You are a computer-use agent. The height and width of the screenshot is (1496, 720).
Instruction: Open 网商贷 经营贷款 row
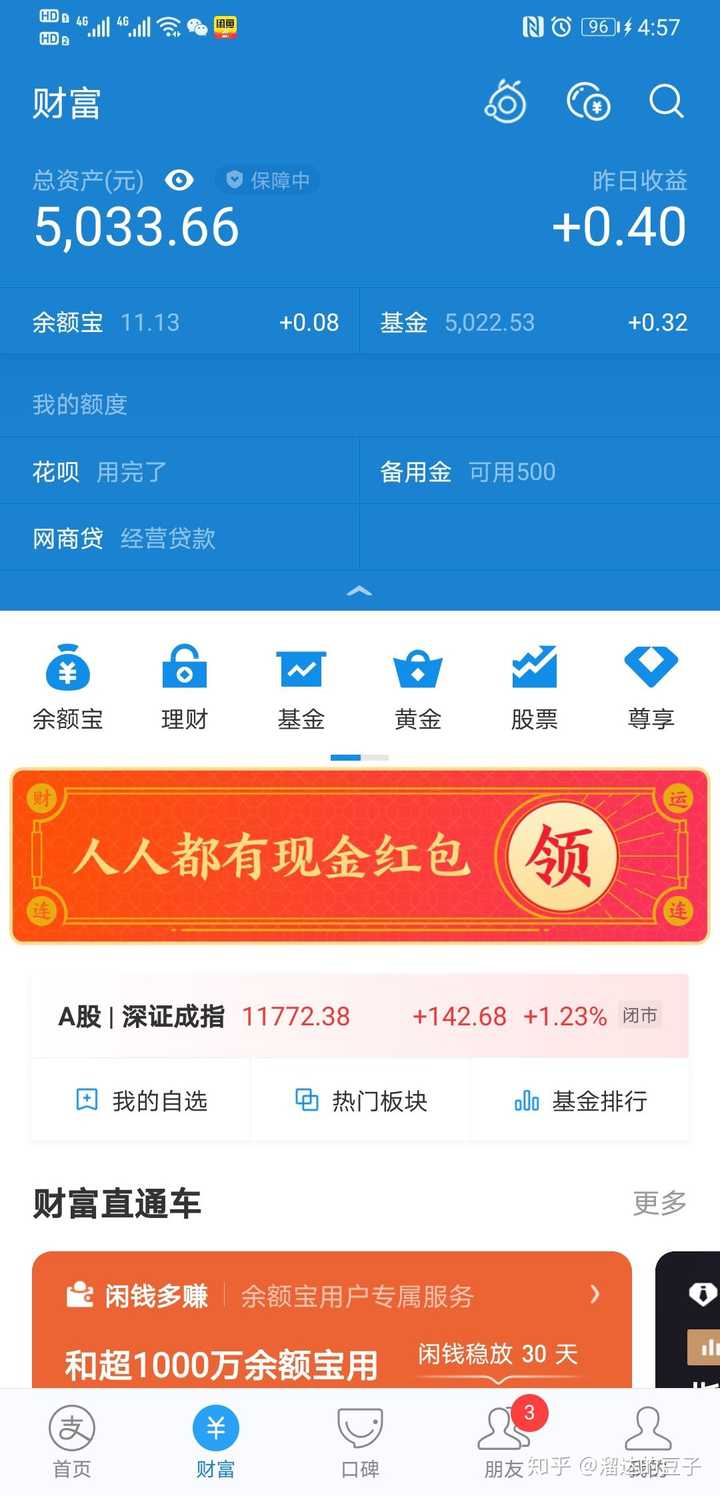click(x=180, y=538)
